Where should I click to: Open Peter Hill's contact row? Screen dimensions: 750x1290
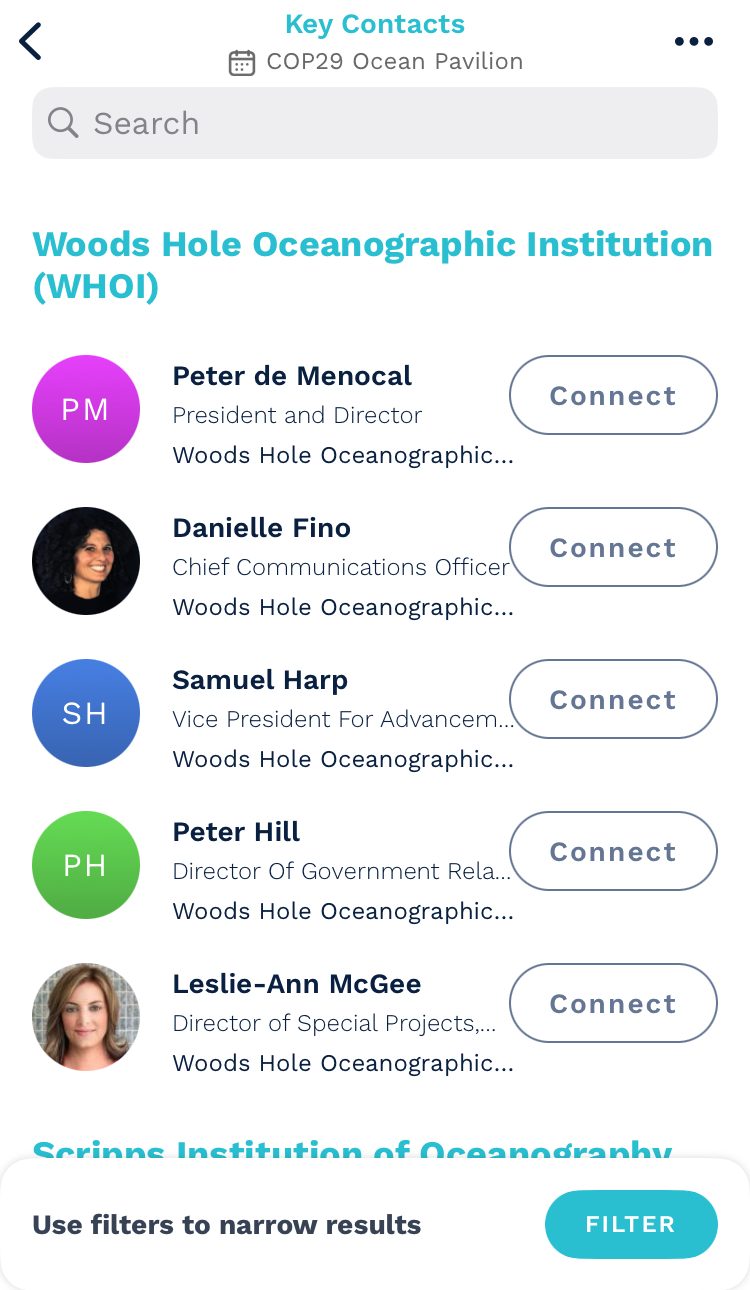click(237, 833)
